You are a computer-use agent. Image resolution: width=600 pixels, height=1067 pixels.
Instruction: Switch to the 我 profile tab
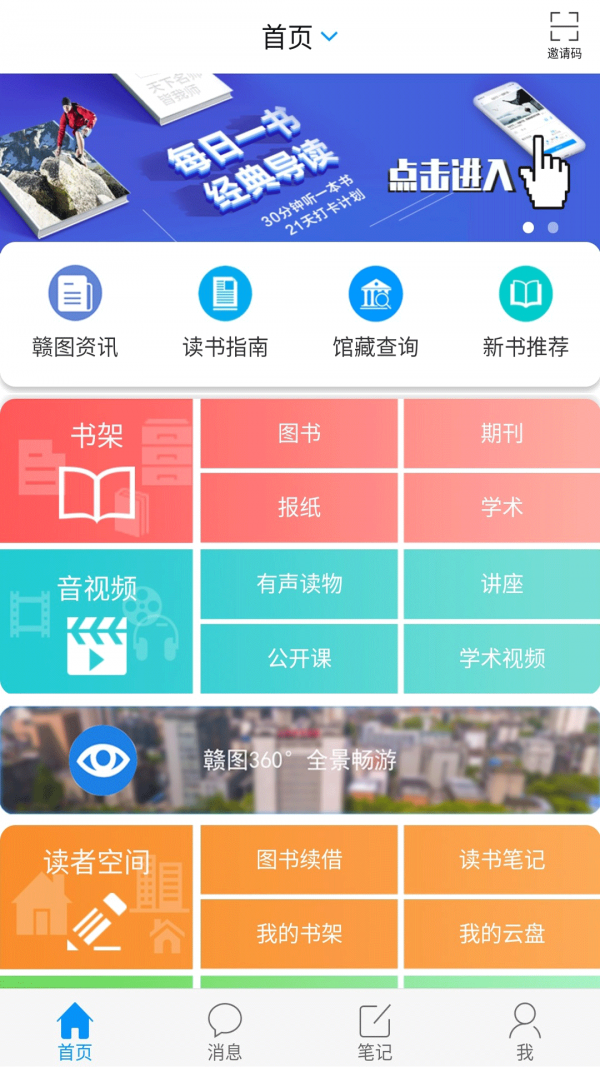tap(525, 1030)
